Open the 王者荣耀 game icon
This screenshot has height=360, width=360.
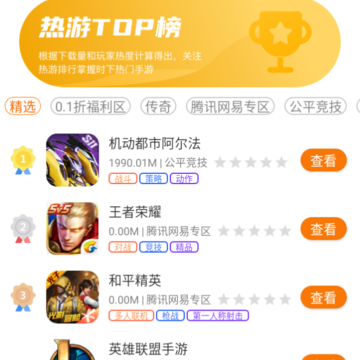tap(72, 229)
